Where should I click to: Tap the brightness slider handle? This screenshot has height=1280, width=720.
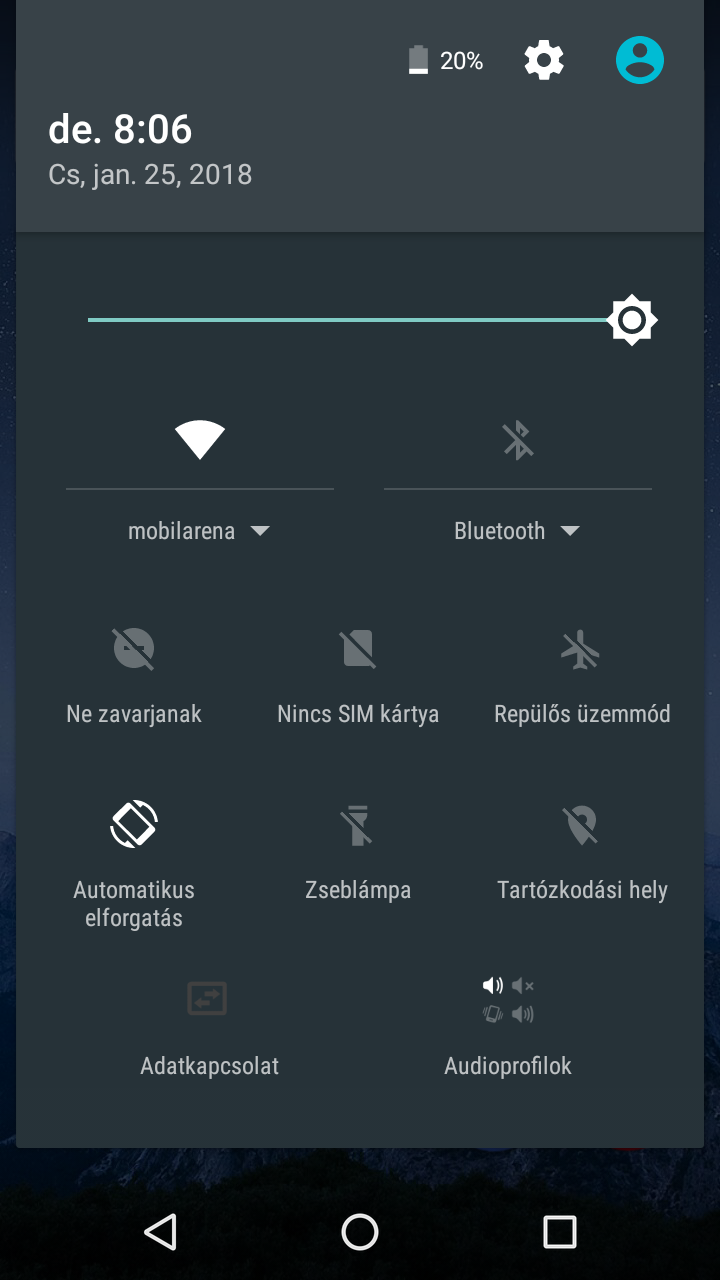coord(632,320)
